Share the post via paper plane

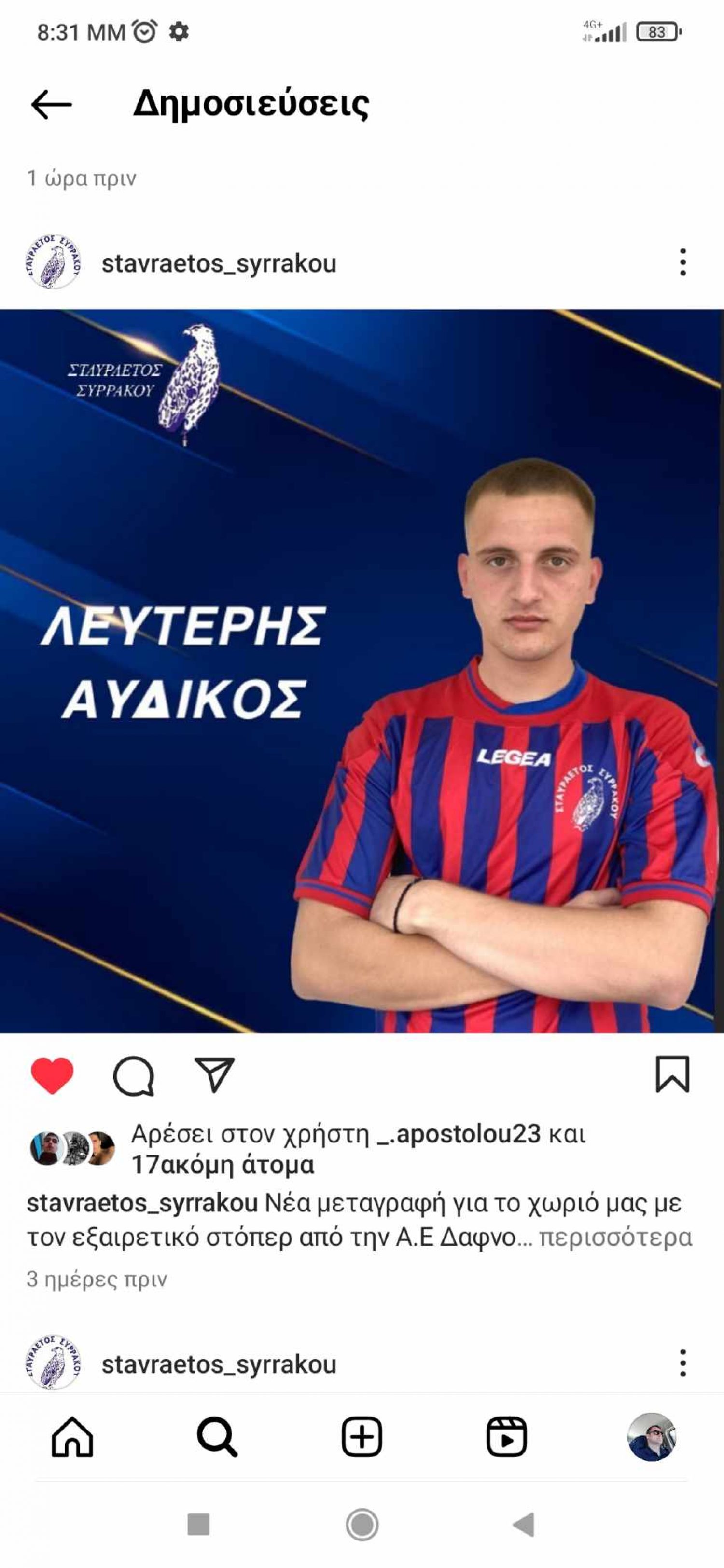[x=214, y=1074]
